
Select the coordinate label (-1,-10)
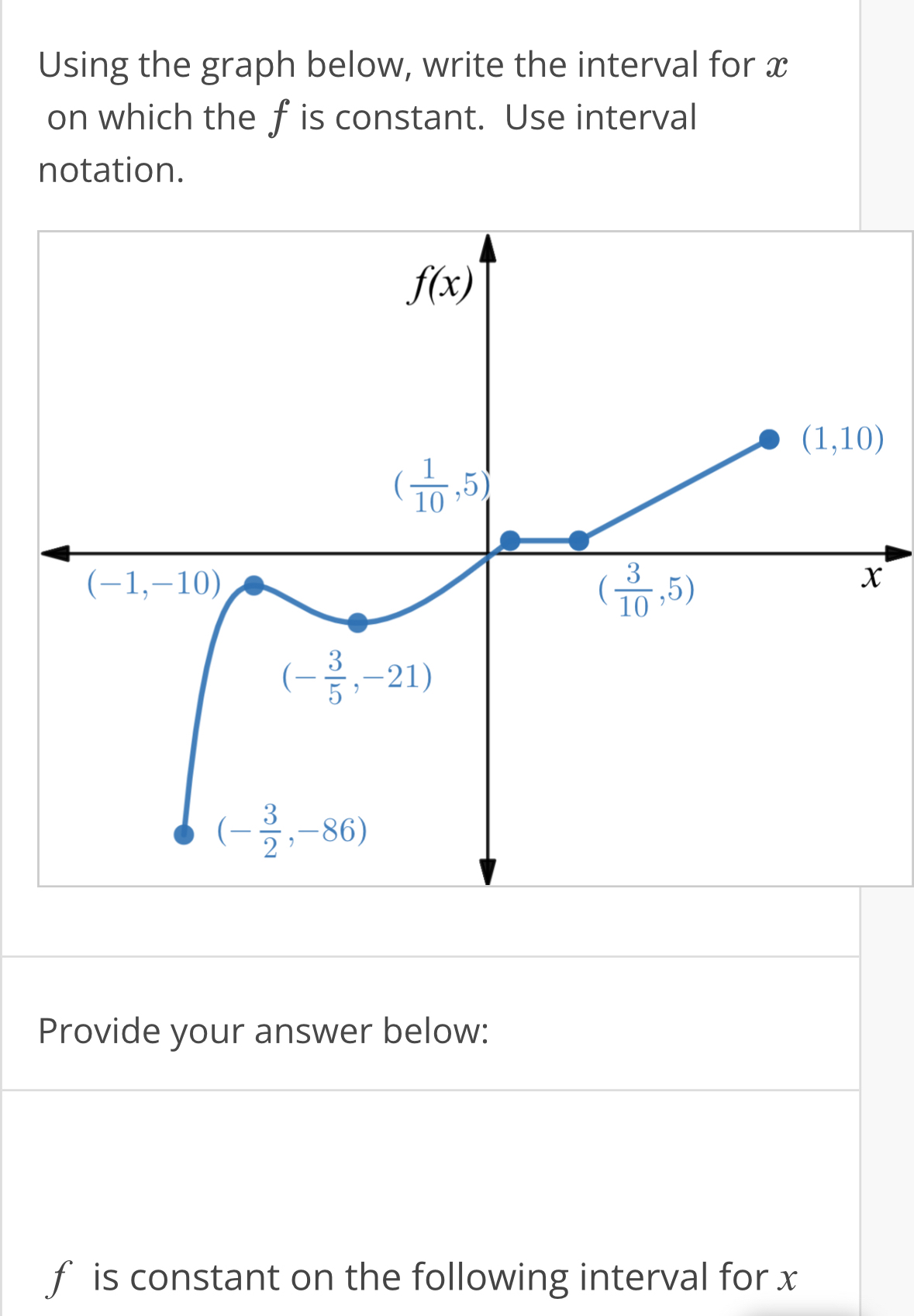click(x=152, y=584)
